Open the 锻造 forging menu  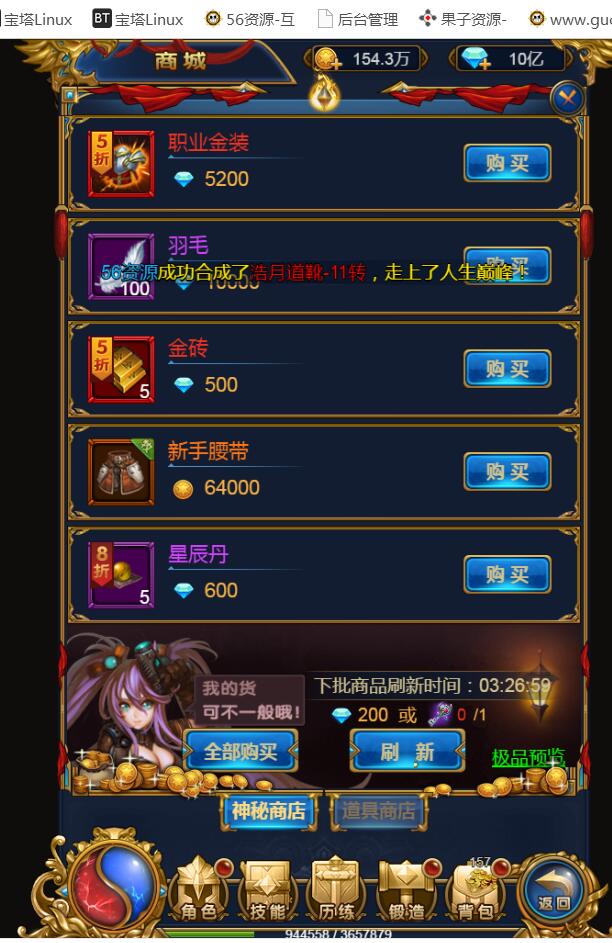point(407,889)
